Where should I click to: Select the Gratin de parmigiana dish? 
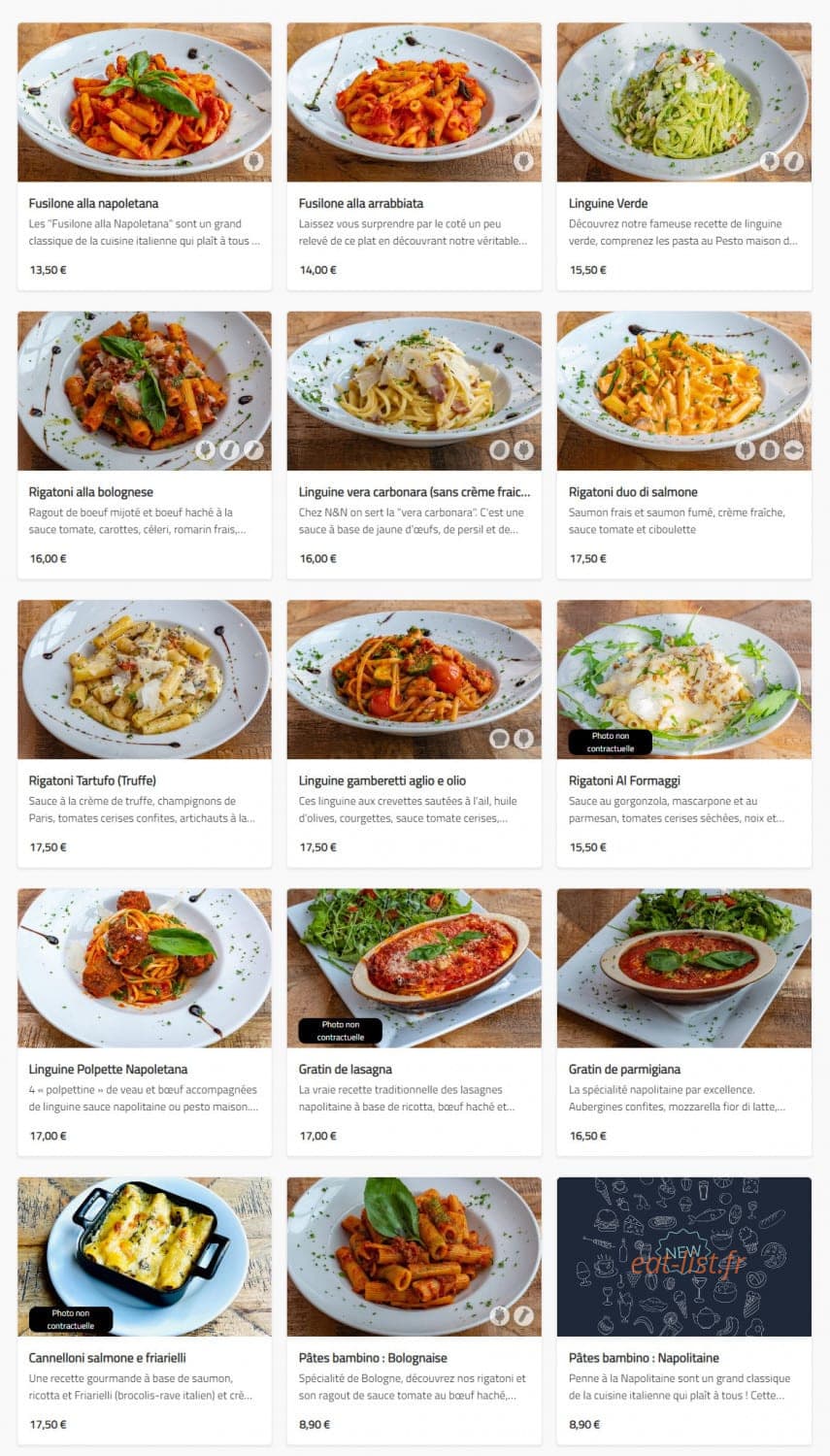(x=684, y=1022)
